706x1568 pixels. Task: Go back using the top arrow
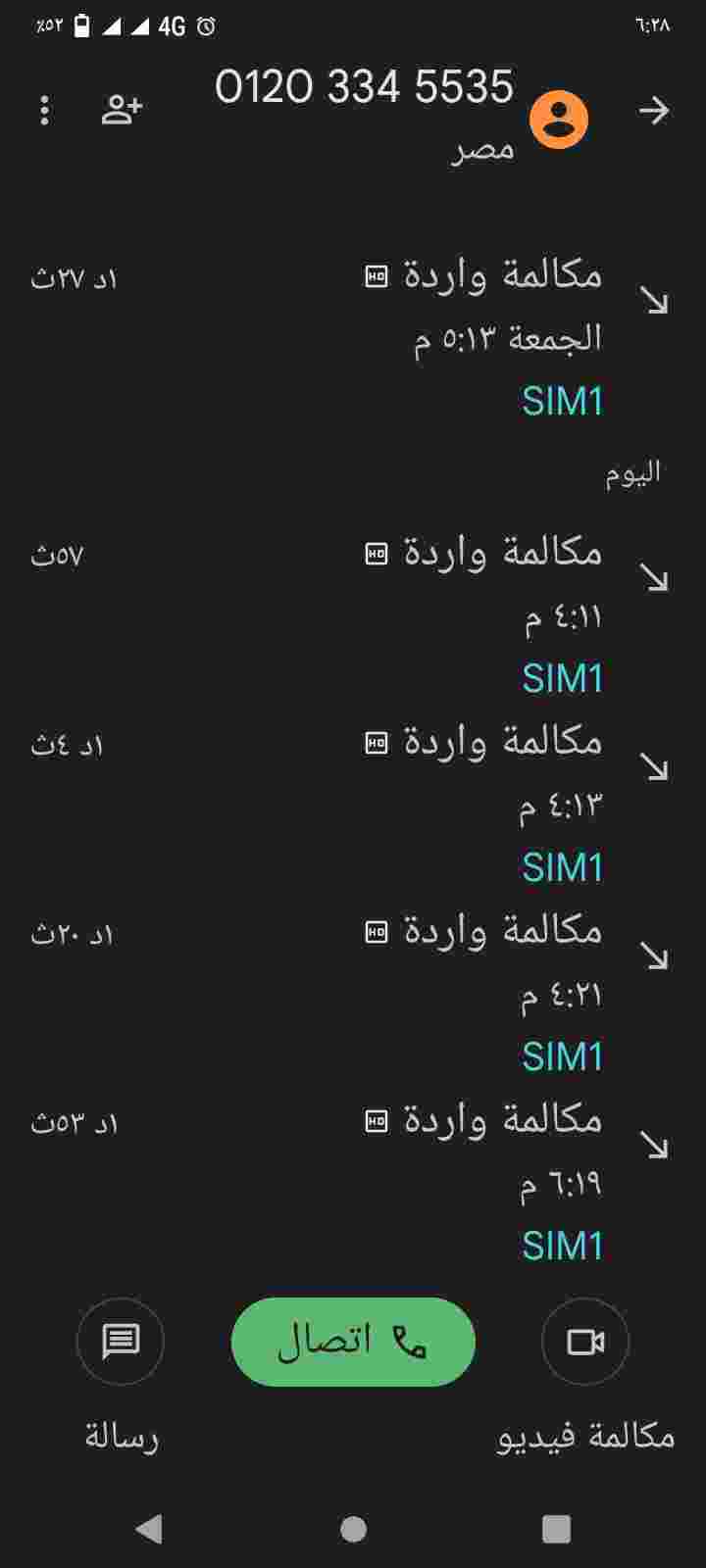pos(653,111)
